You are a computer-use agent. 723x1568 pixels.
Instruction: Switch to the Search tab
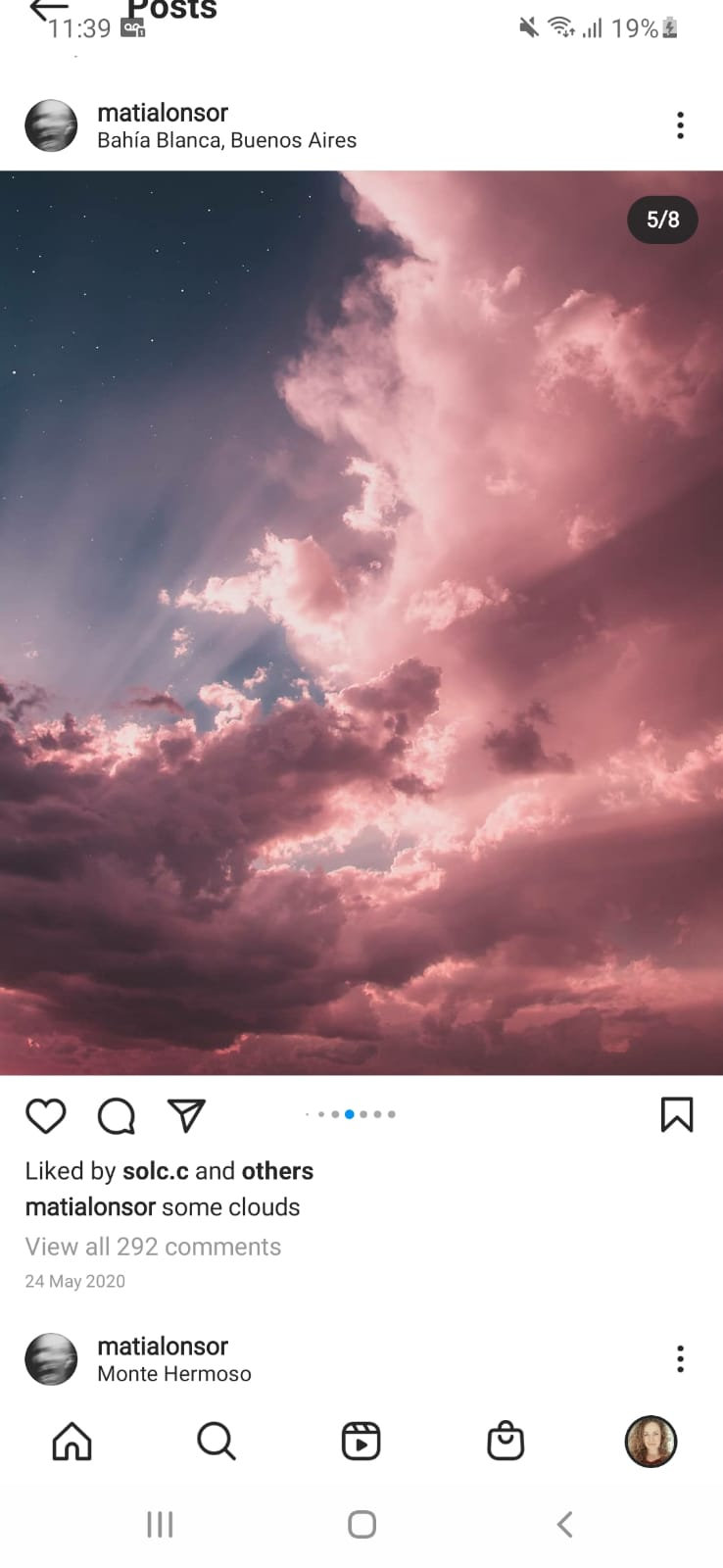tap(217, 1442)
